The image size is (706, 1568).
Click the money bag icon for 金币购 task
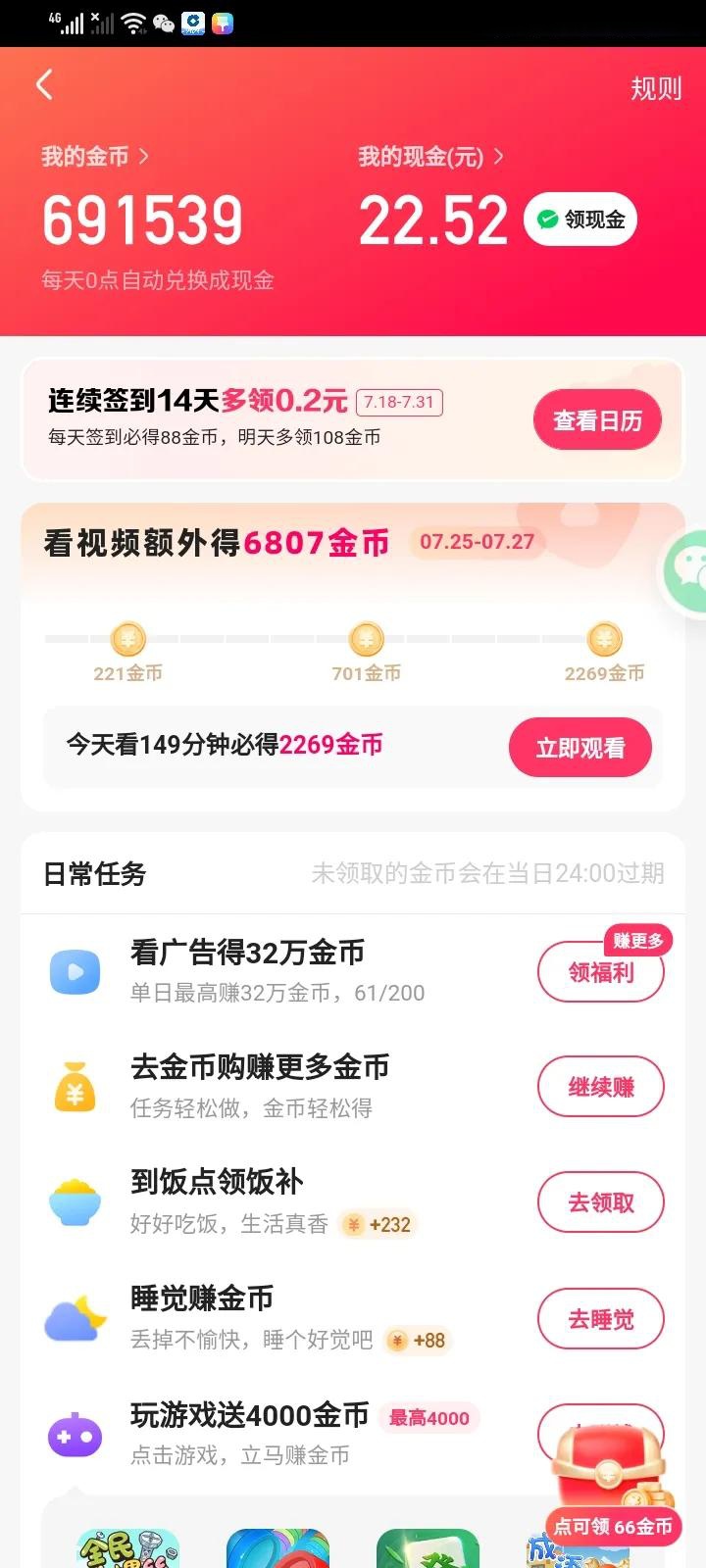pyautogui.click(x=76, y=1087)
